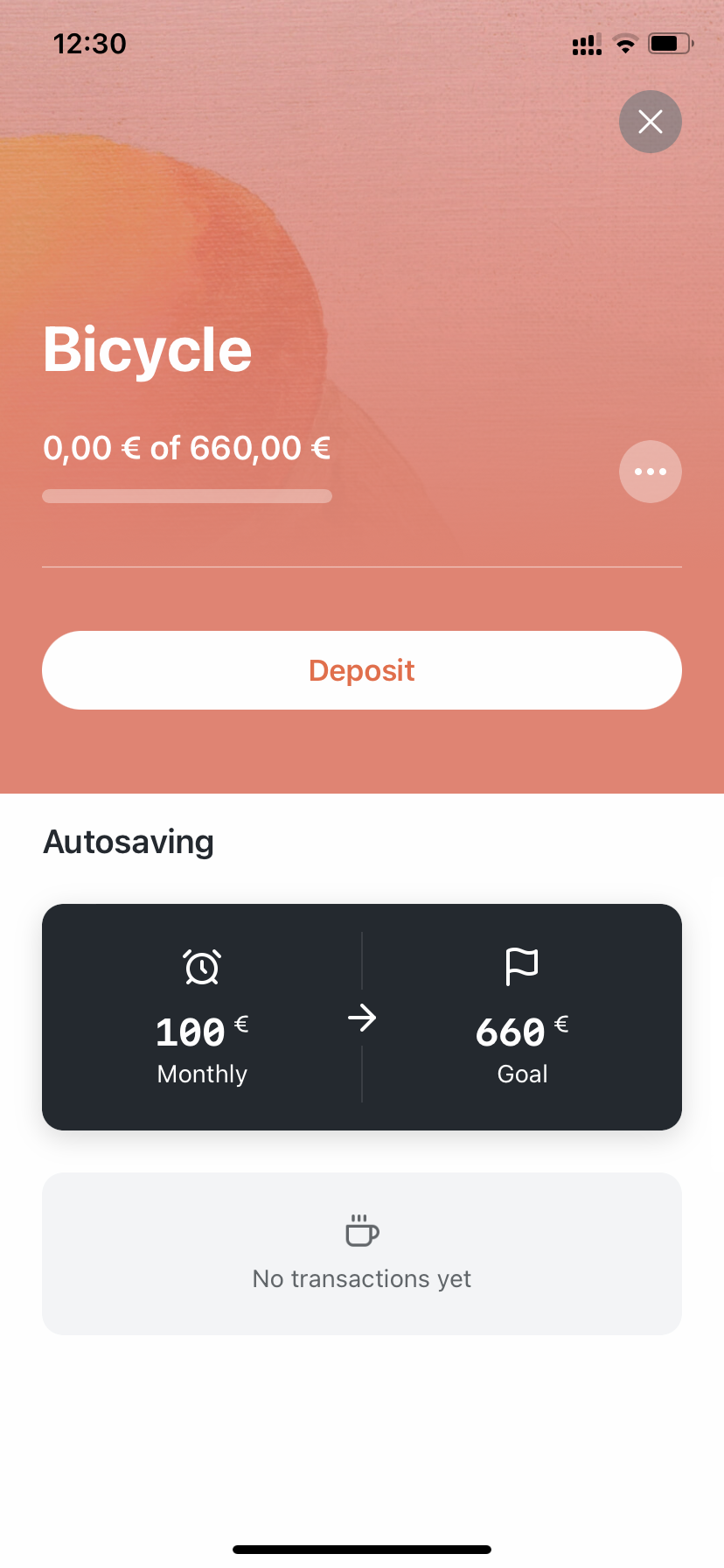Click the savings progress bar under the amount
This screenshot has height=1568, width=724.
(x=186, y=495)
